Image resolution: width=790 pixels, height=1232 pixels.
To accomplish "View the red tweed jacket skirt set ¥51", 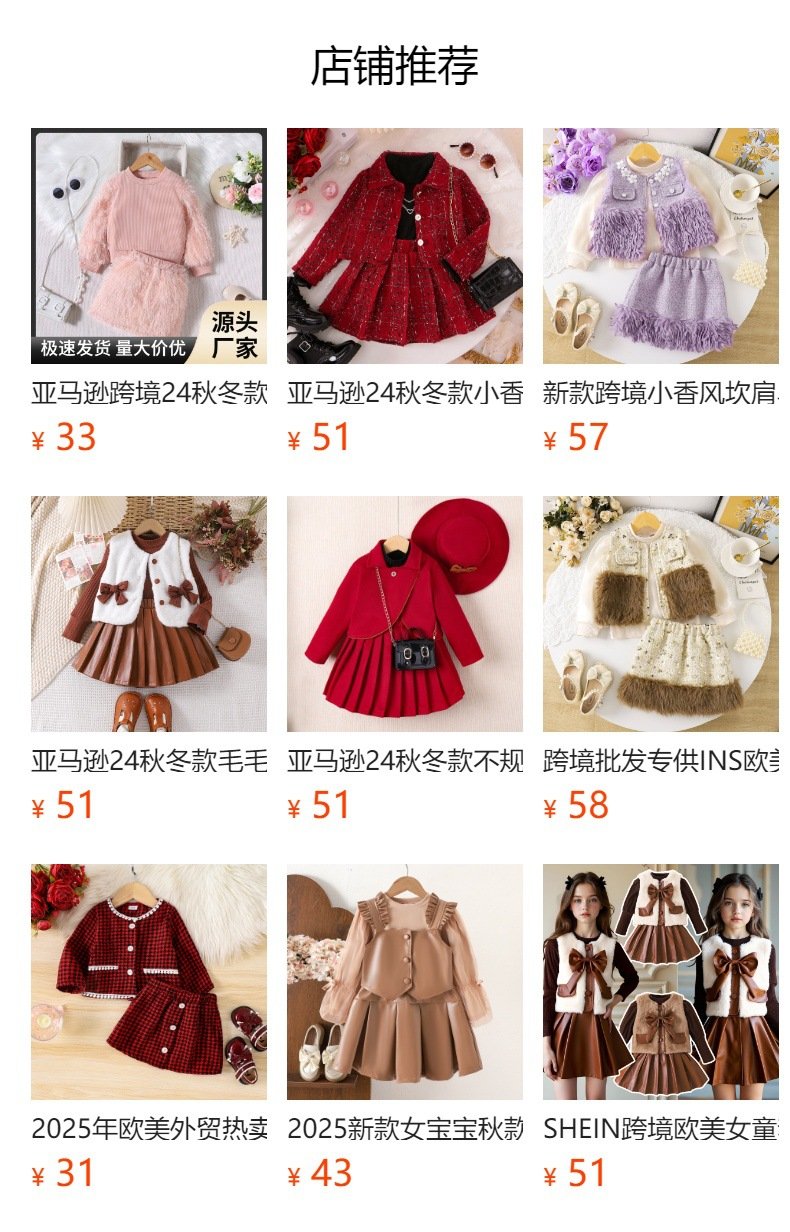I will click(x=404, y=246).
